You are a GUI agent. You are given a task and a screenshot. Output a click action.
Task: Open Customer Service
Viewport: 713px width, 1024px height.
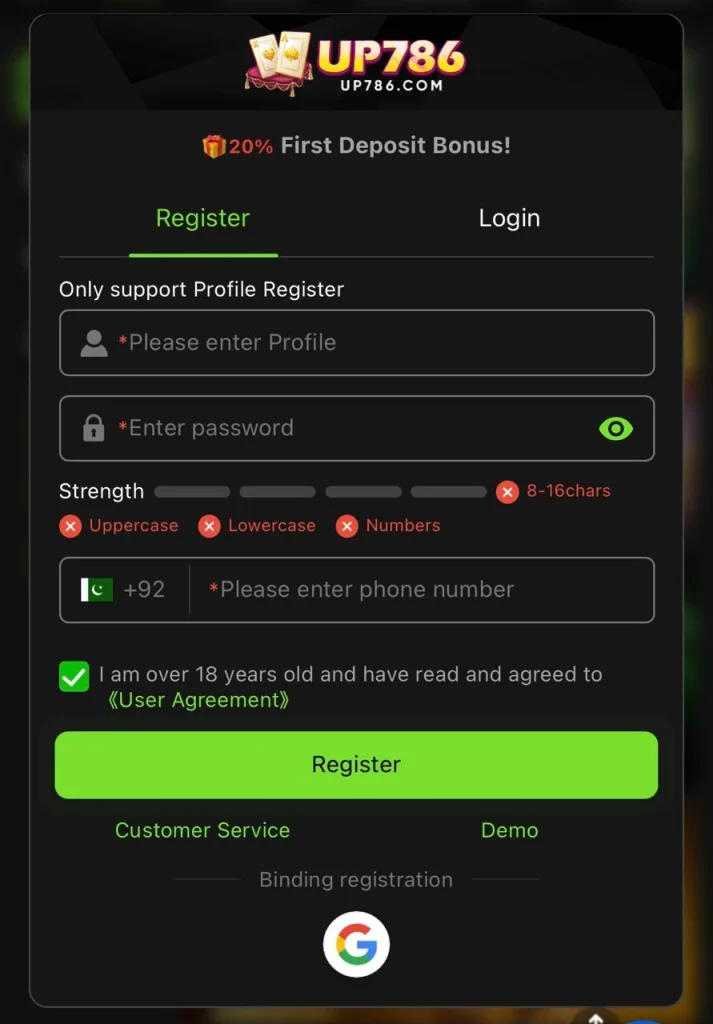point(202,831)
